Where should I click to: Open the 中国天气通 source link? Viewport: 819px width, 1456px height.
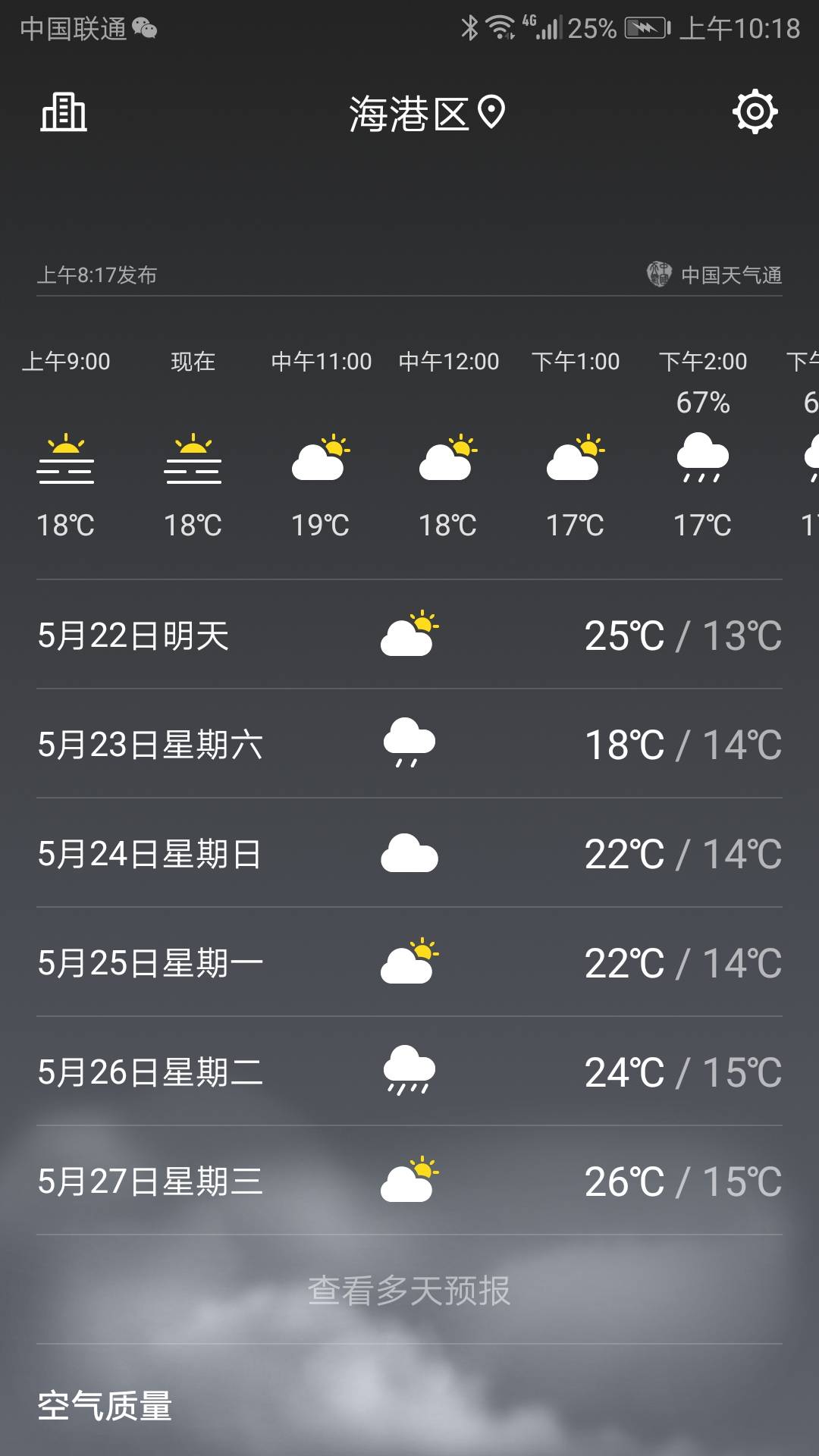point(714,275)
